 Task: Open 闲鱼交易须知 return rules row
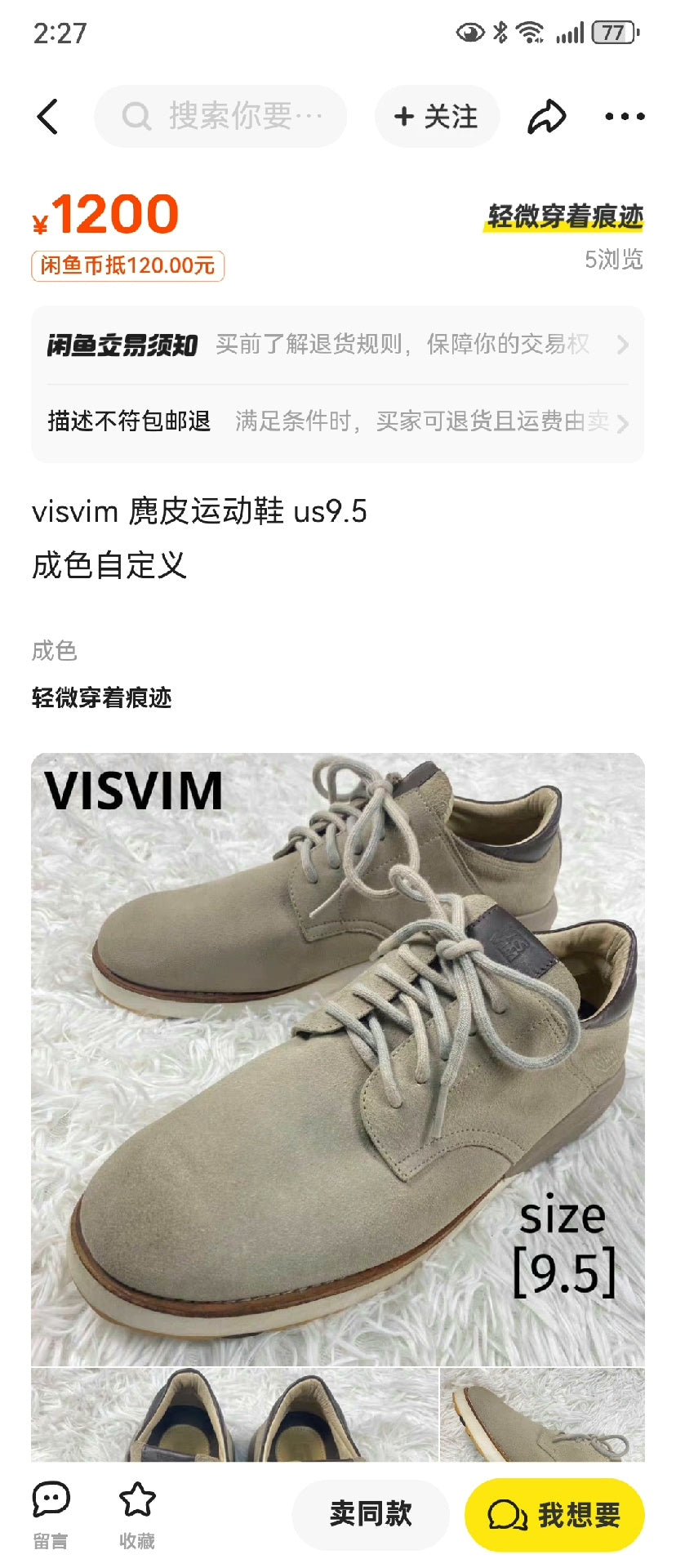[337, 345]
